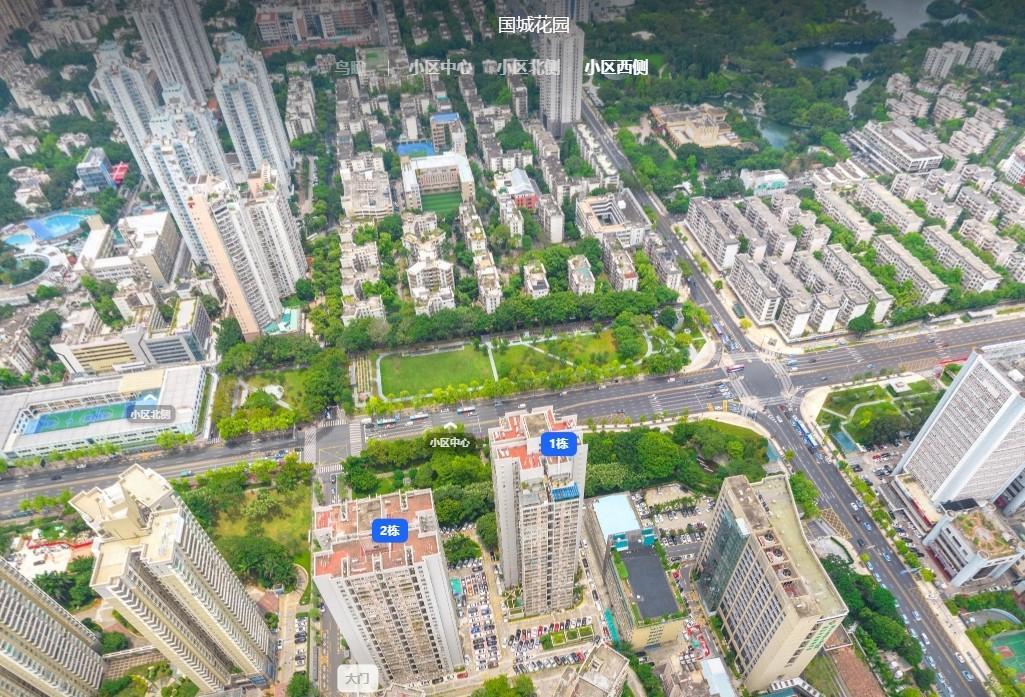Jump to the 小区北侧 hotspot on the stadium
1025x697 pixels.
(150, 413)
